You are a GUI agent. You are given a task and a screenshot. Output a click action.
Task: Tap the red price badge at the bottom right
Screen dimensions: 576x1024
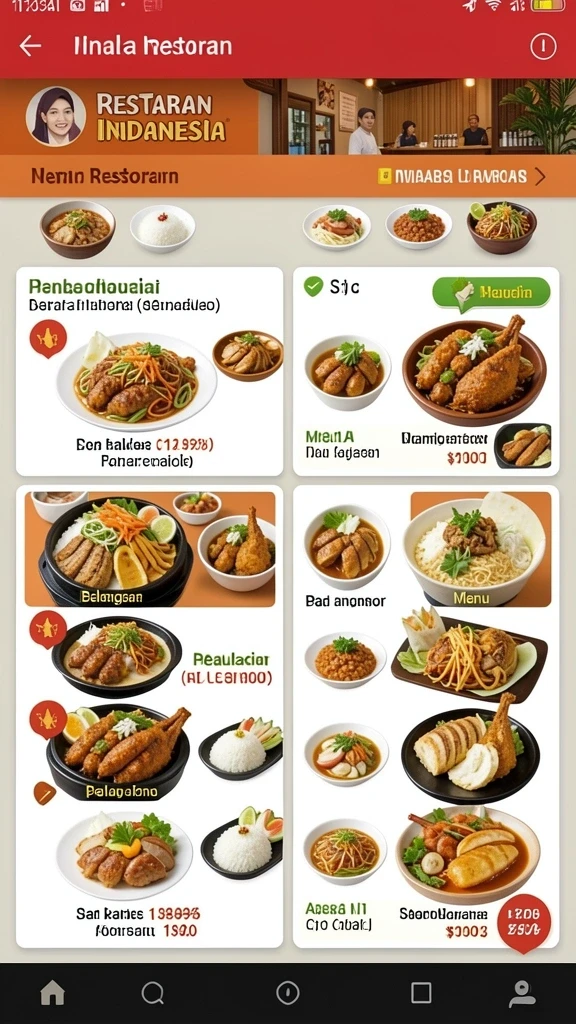point(524,923)
